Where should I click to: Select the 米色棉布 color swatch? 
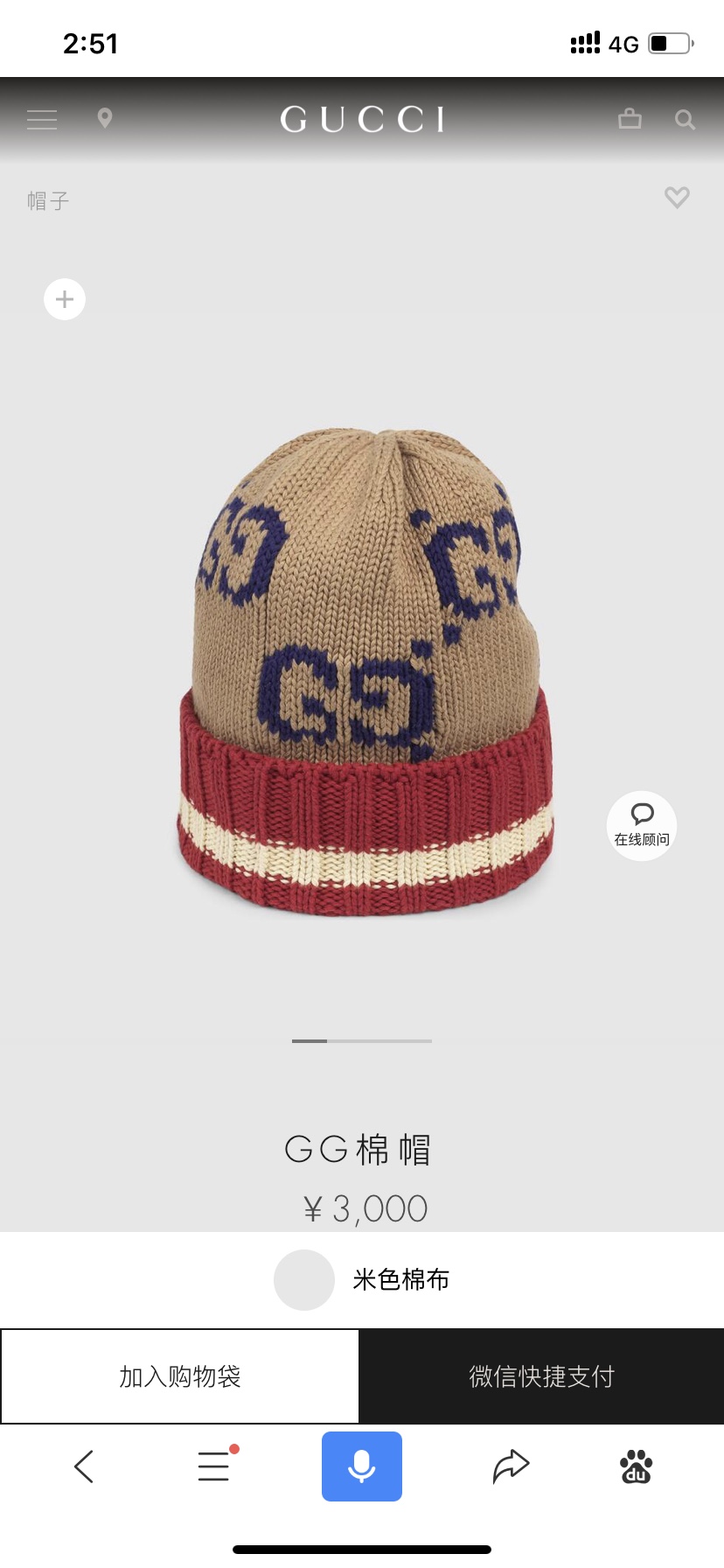(x=304, y=1279)
